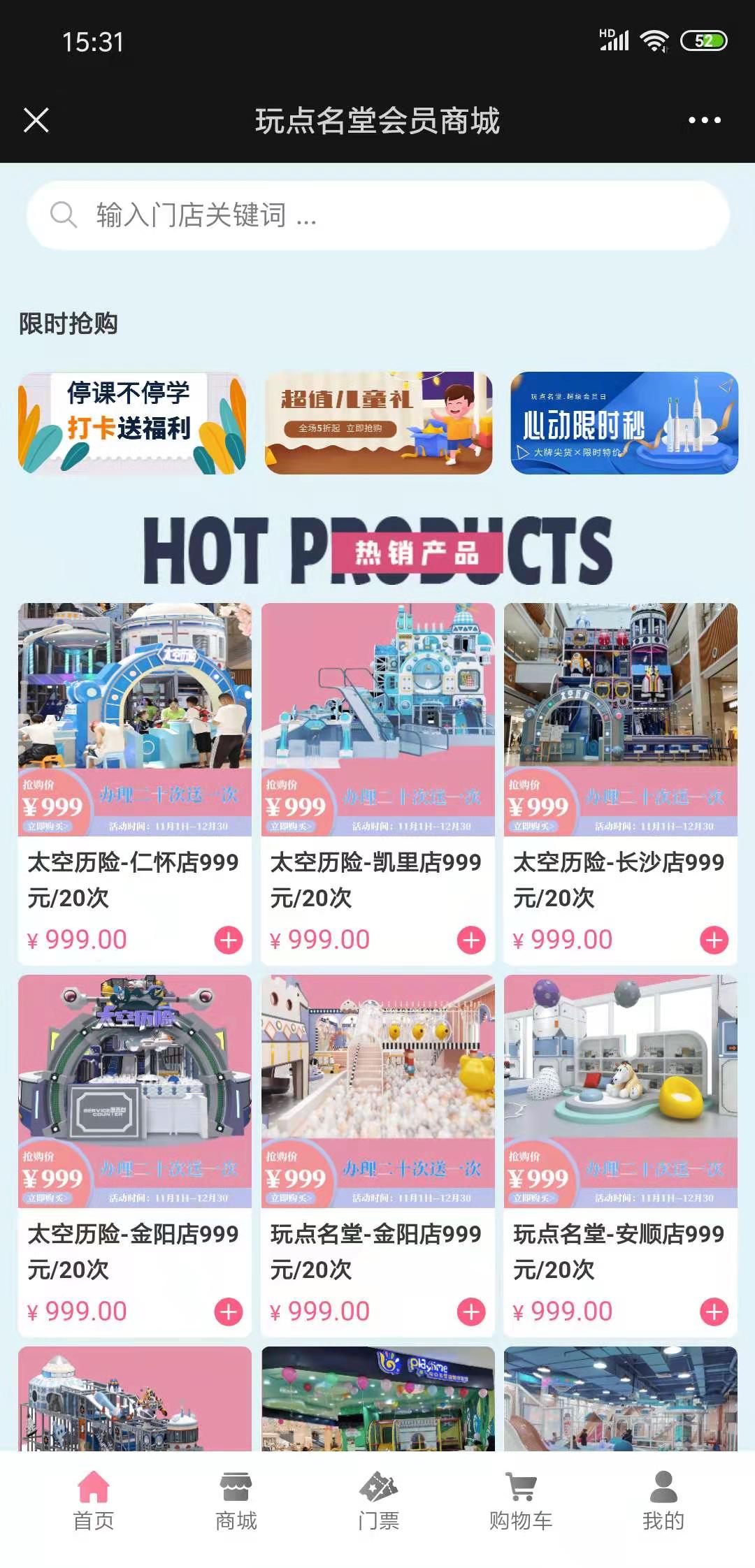Add 玩点名堂-金阳店 to cart with plus button
The height and width of the screenshot is (1568, 755).
(471, 1312)
